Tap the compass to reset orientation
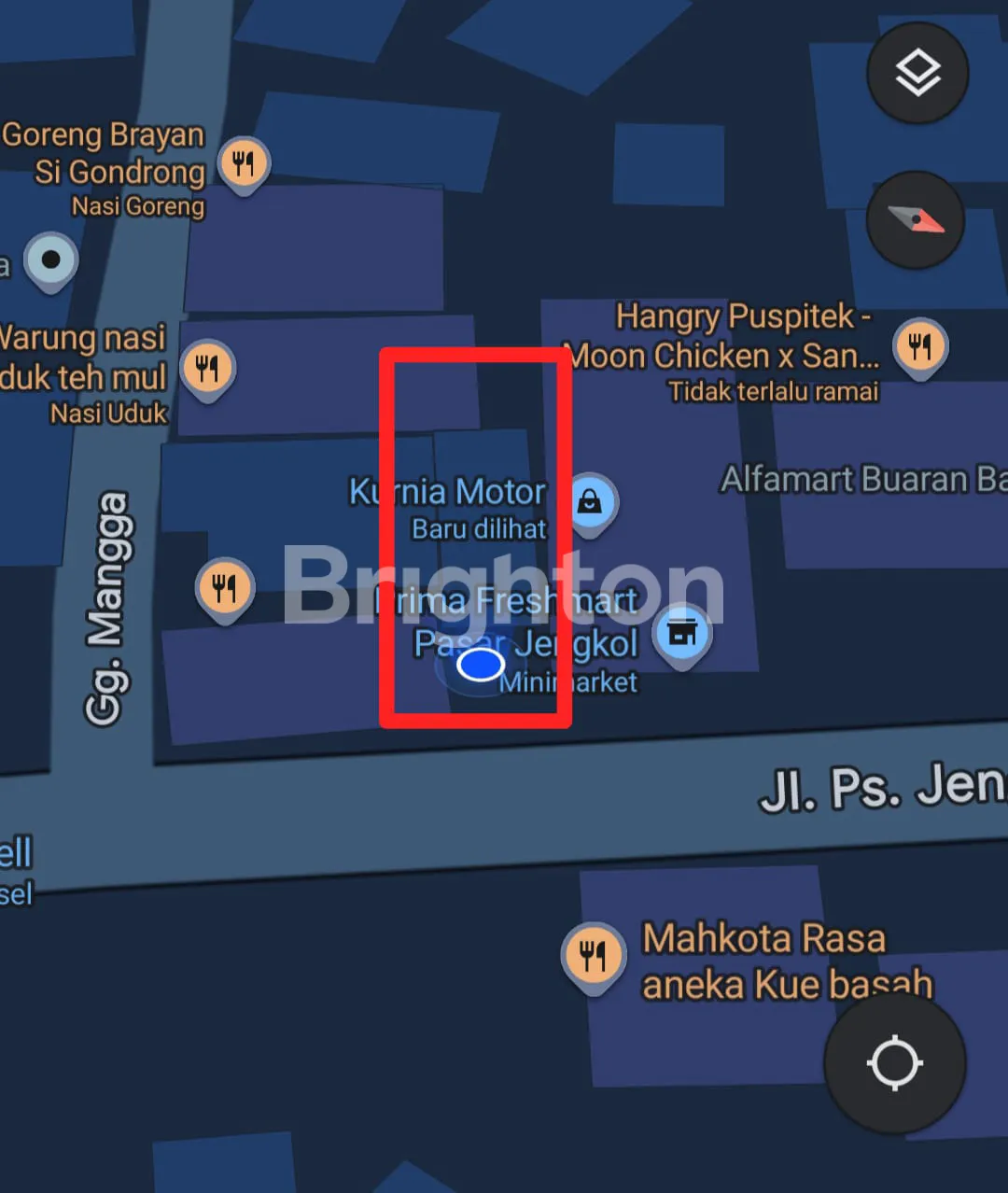Image resolution: width=1008 pixels, height=1193 pixels. pyautogui.click(x=915, y=220)
